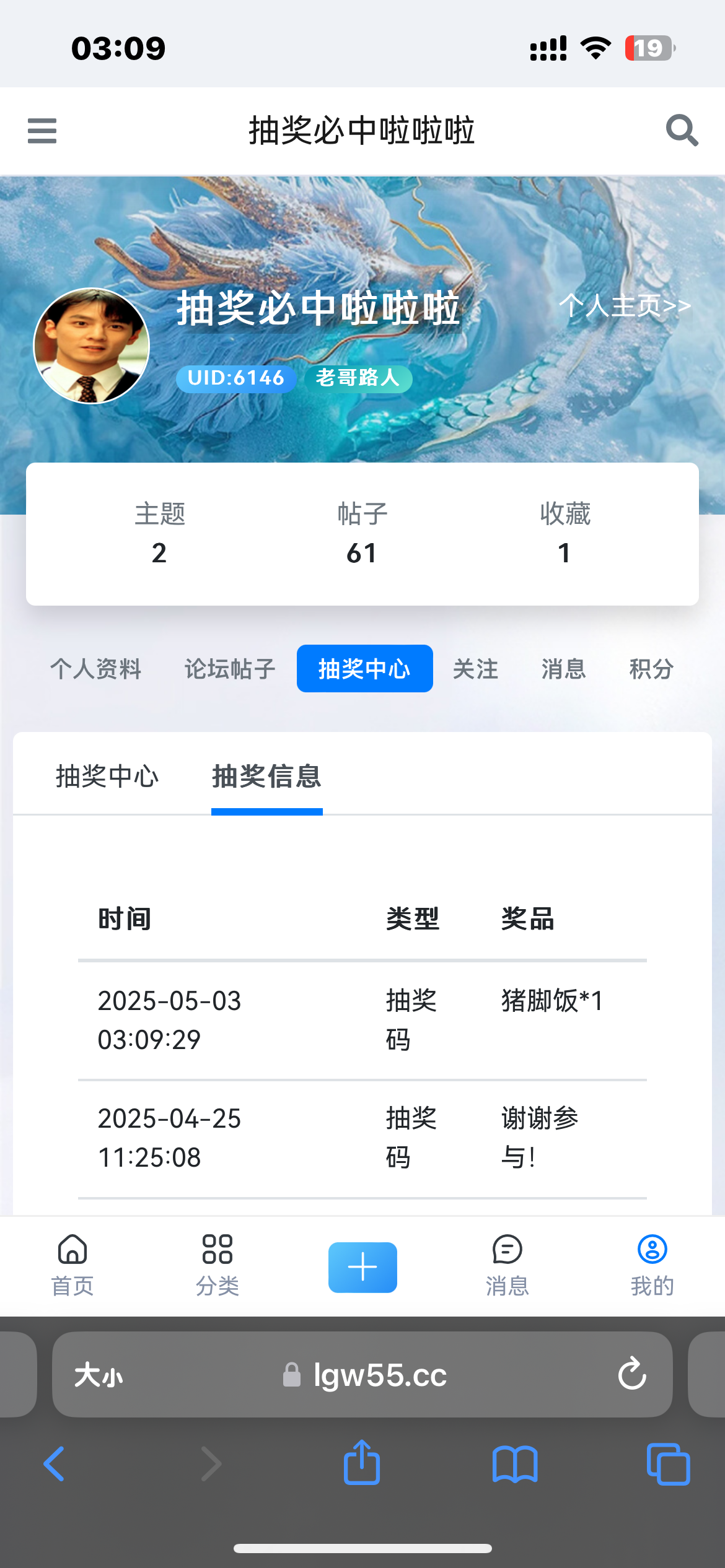The height and width of the screenshot is (1568, 725).
Task: Switch to 关注 tab
Action: [475, 669]
